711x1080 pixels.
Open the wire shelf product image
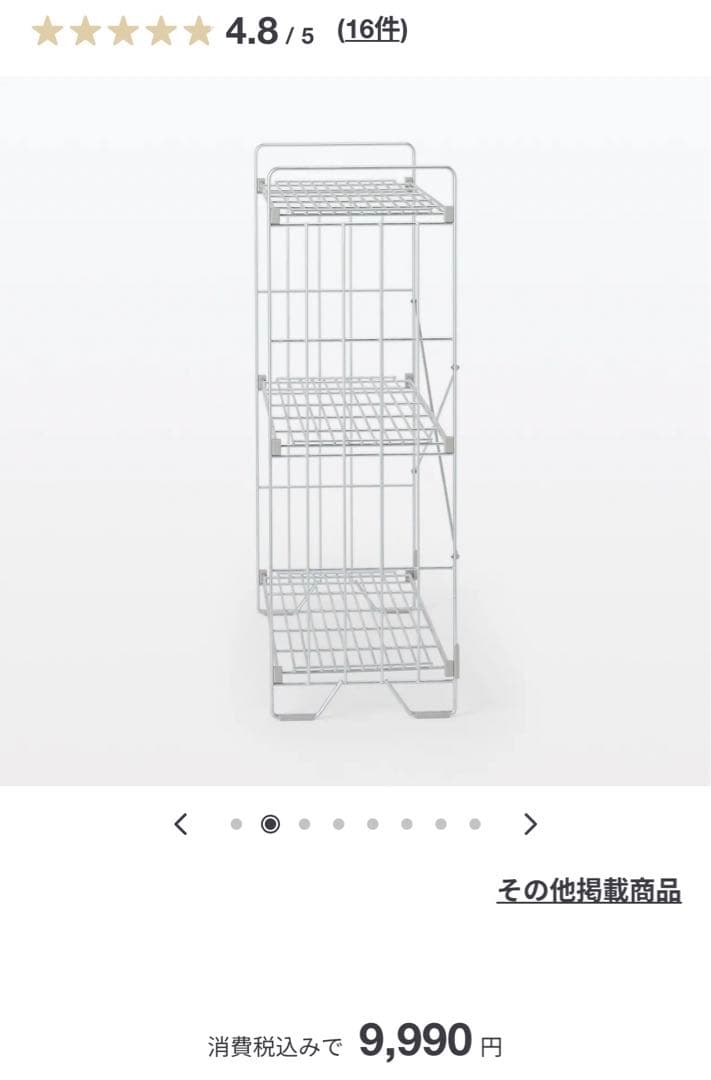point(355,430)
